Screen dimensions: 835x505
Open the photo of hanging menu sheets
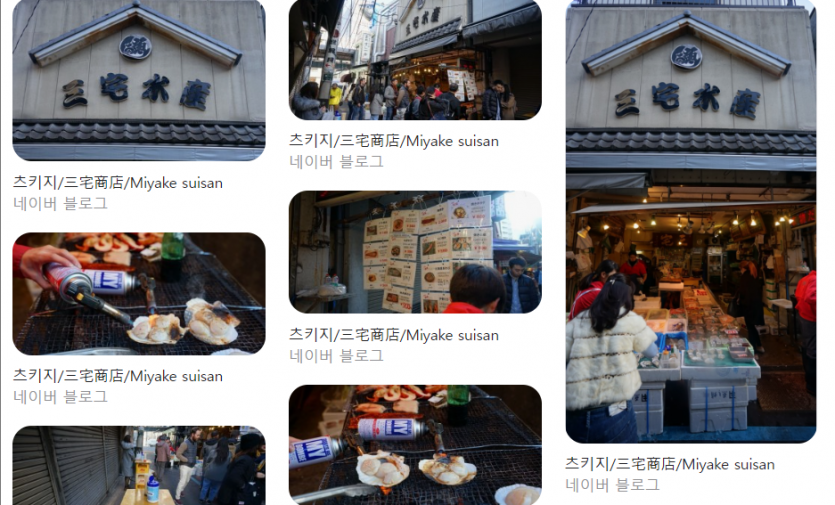click(x=414, y=252)
